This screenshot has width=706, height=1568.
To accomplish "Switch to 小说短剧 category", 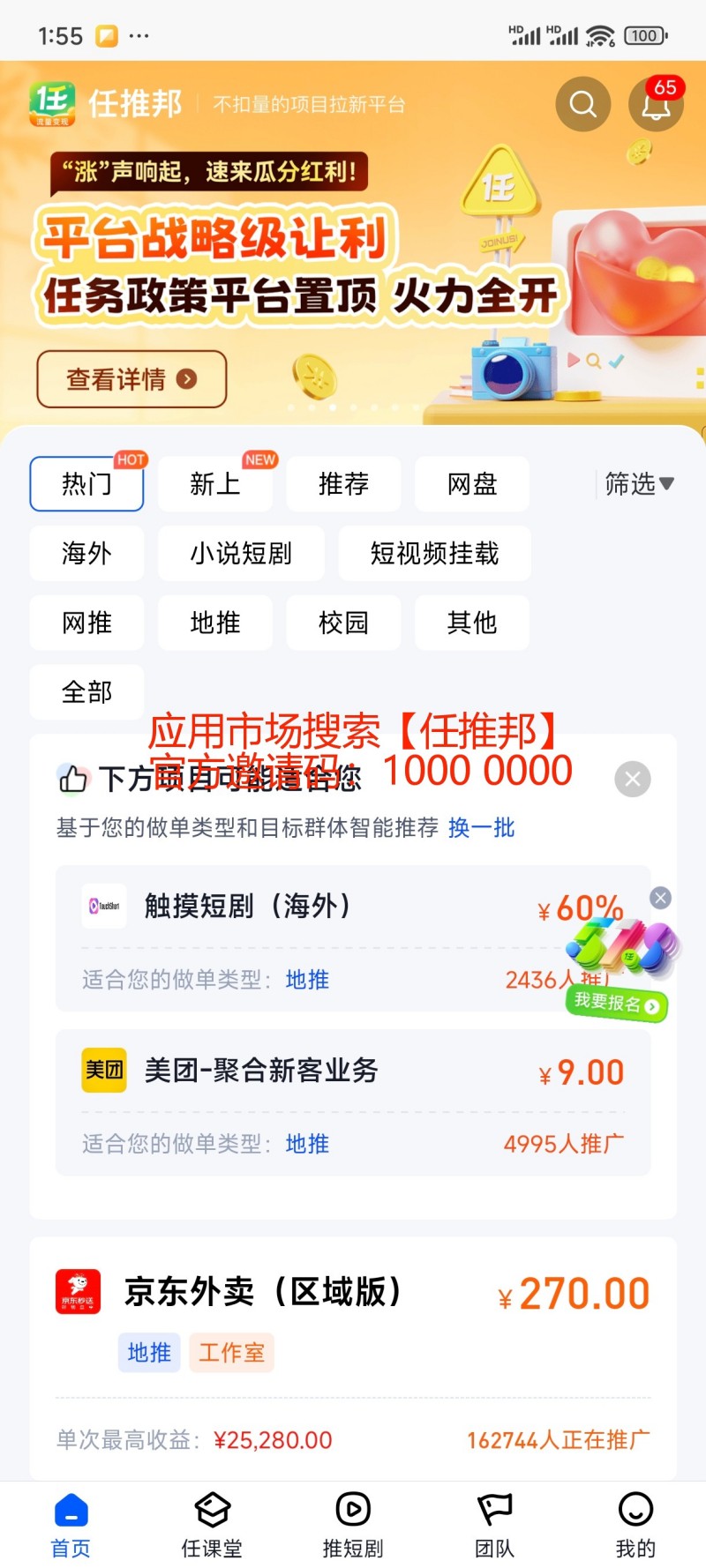I will pyautogui.click(x=241, y=554).
